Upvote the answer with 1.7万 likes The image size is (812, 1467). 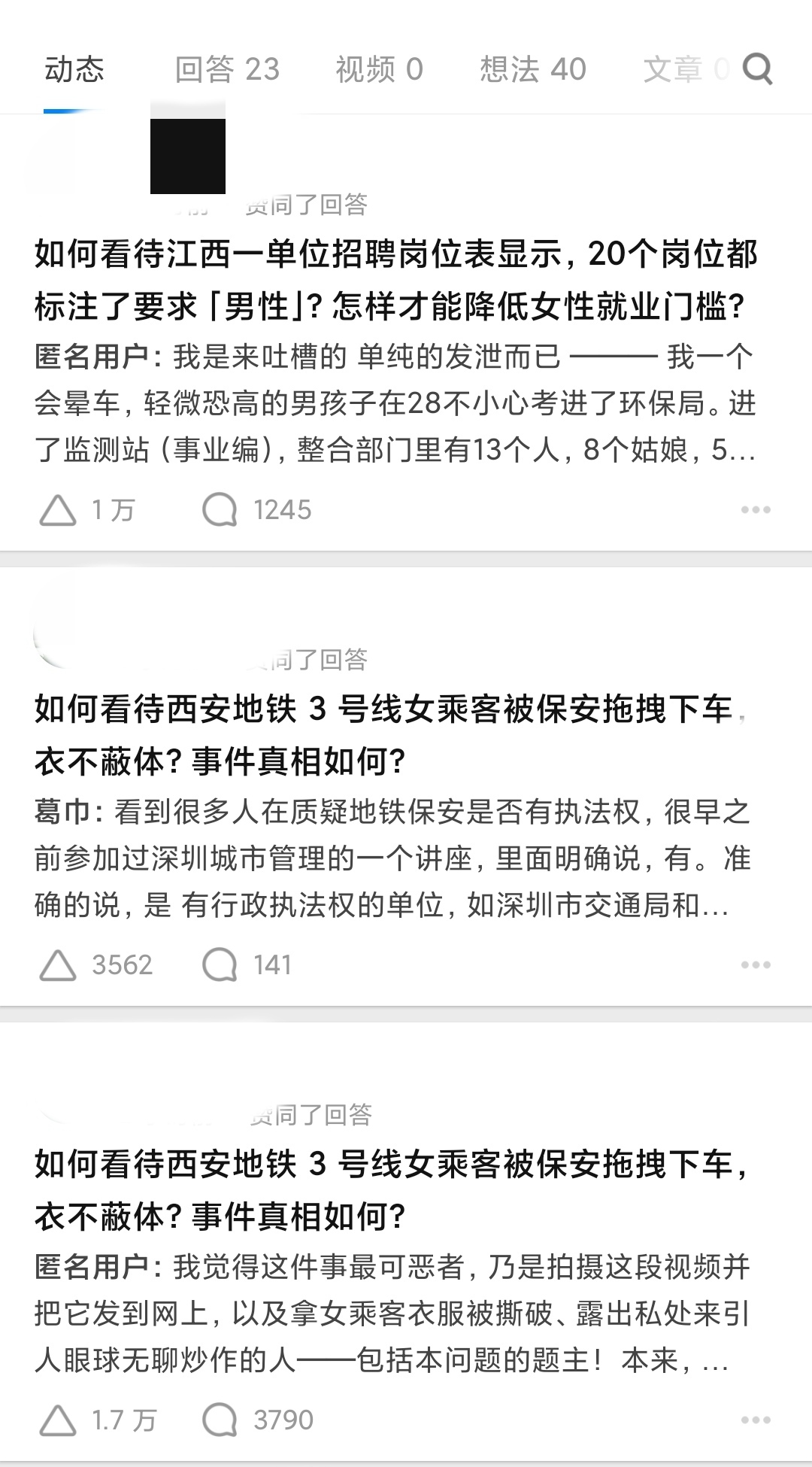click(59, 1420)
